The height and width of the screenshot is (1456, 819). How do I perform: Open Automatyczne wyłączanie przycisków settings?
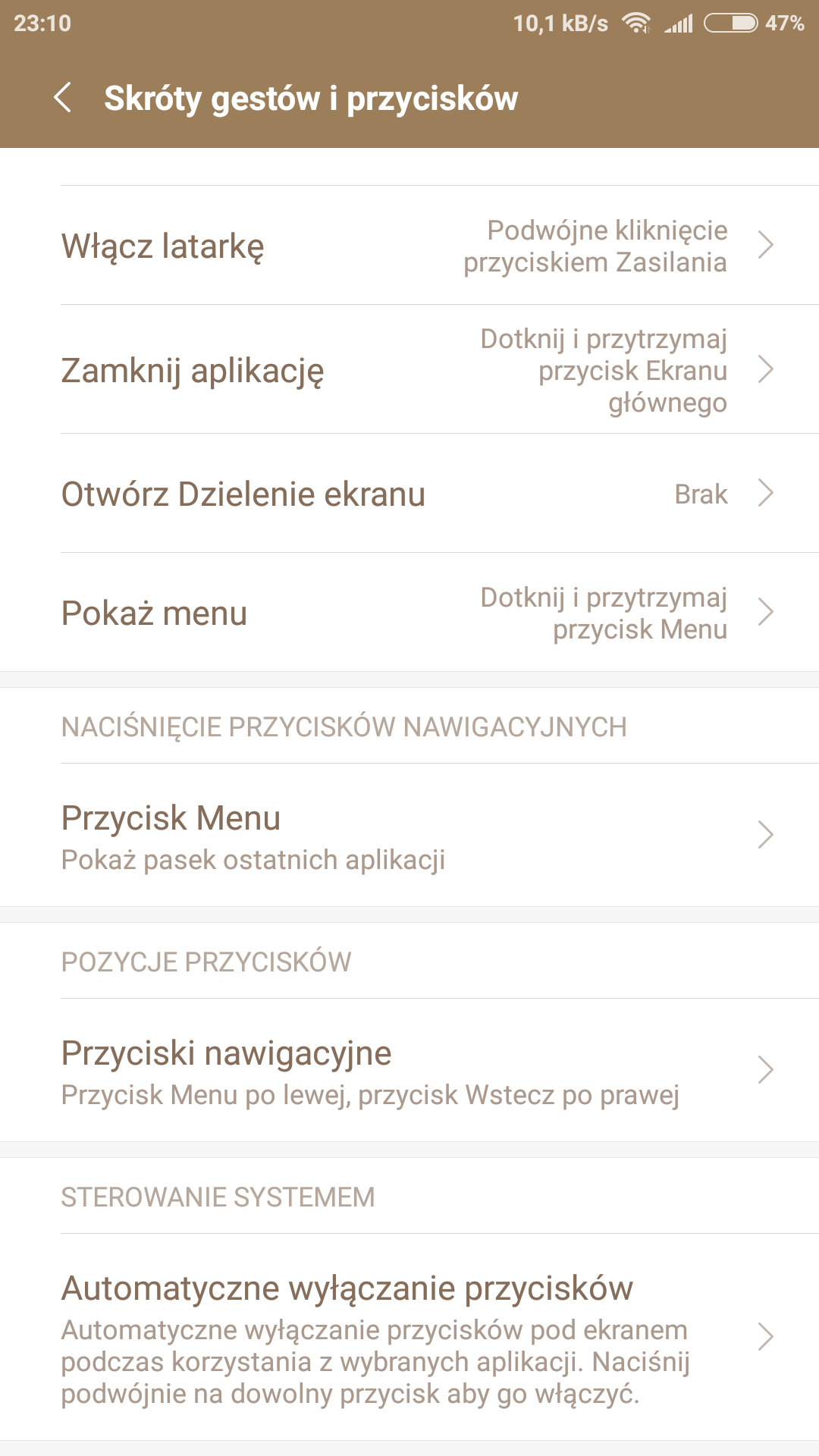[409, 1338]
